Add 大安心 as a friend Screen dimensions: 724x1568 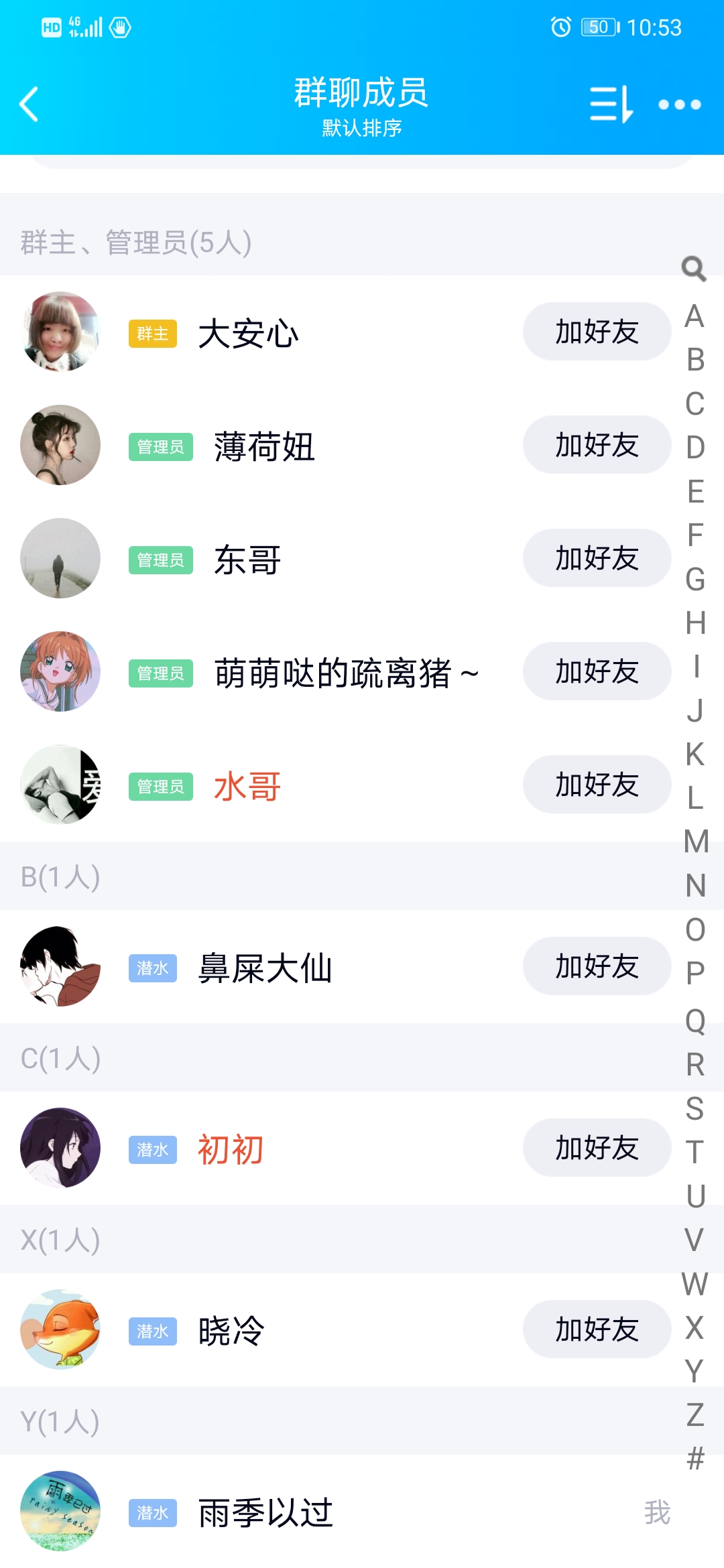[x=596, y=332]
